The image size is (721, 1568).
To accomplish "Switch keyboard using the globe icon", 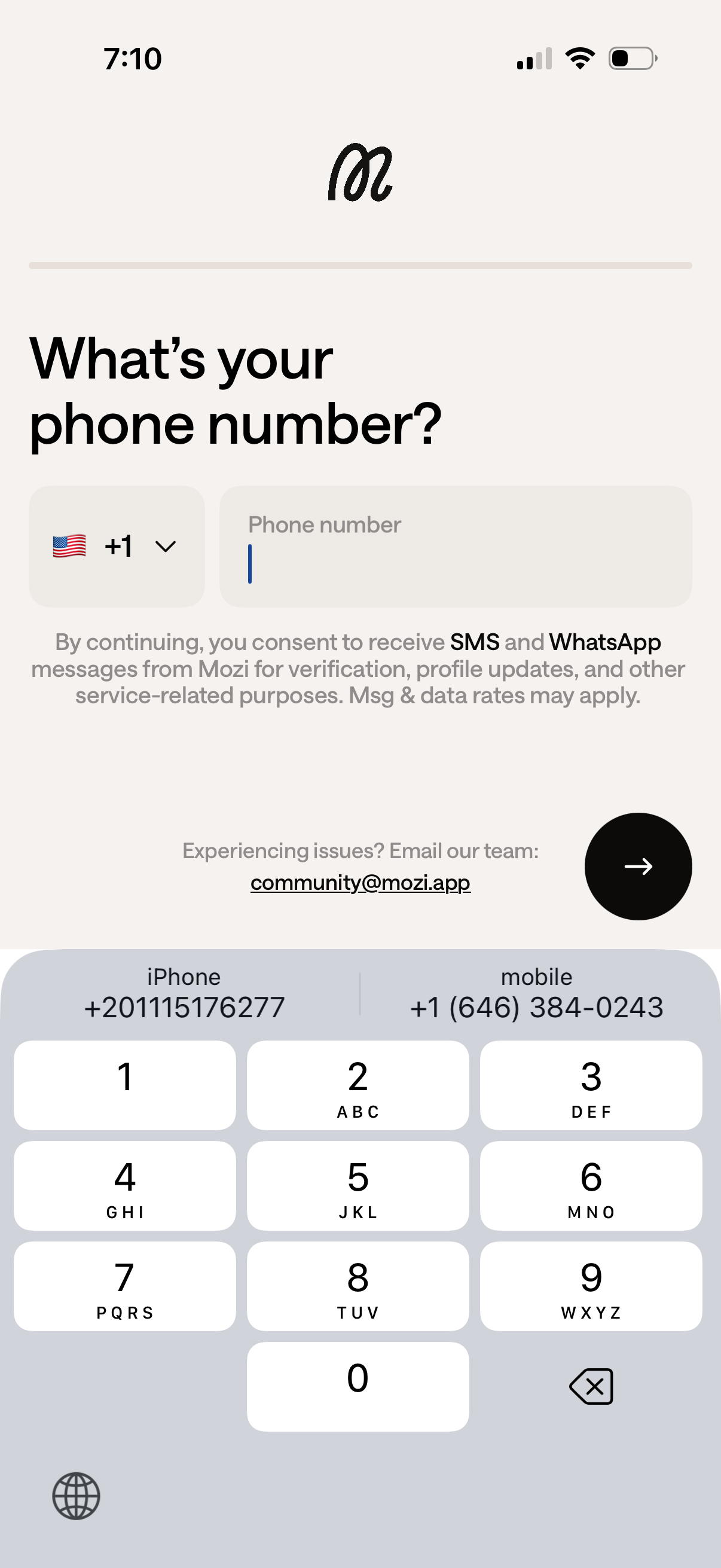I will pyautogui.click(x=76, y=1496).
